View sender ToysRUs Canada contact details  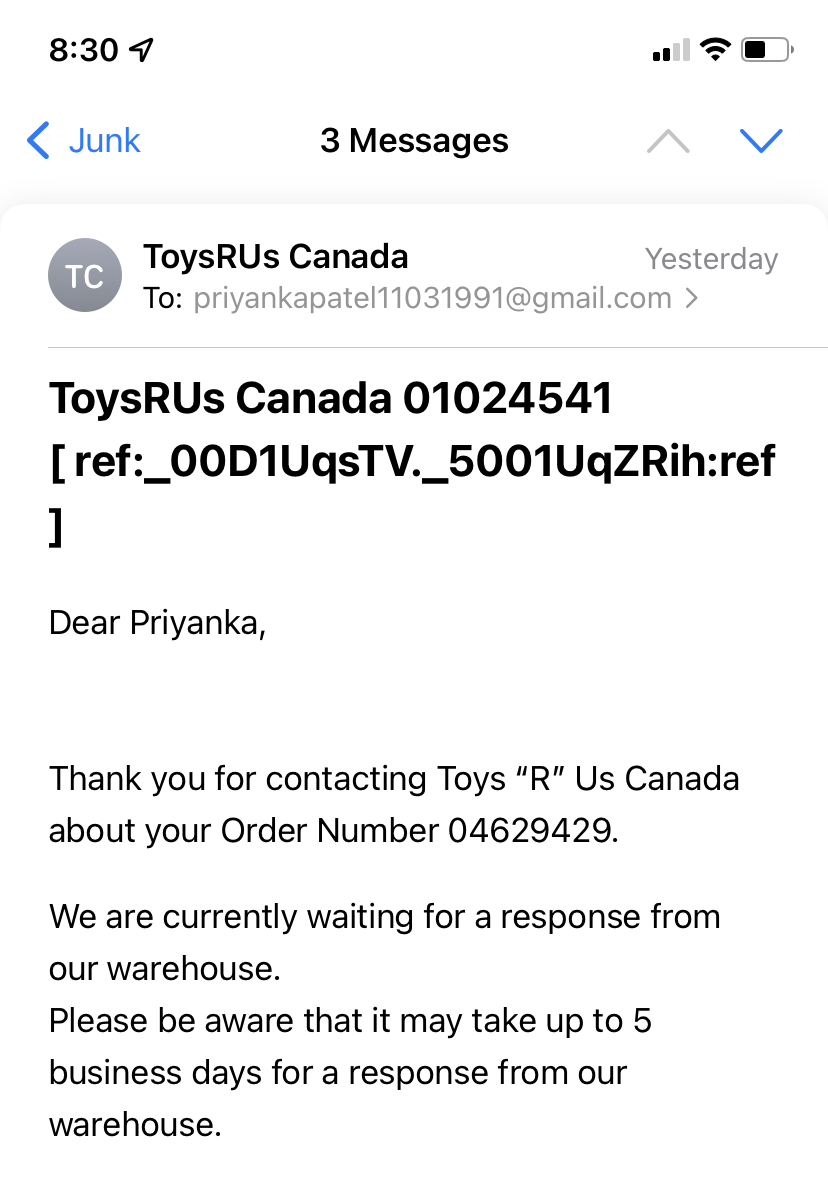275,257
